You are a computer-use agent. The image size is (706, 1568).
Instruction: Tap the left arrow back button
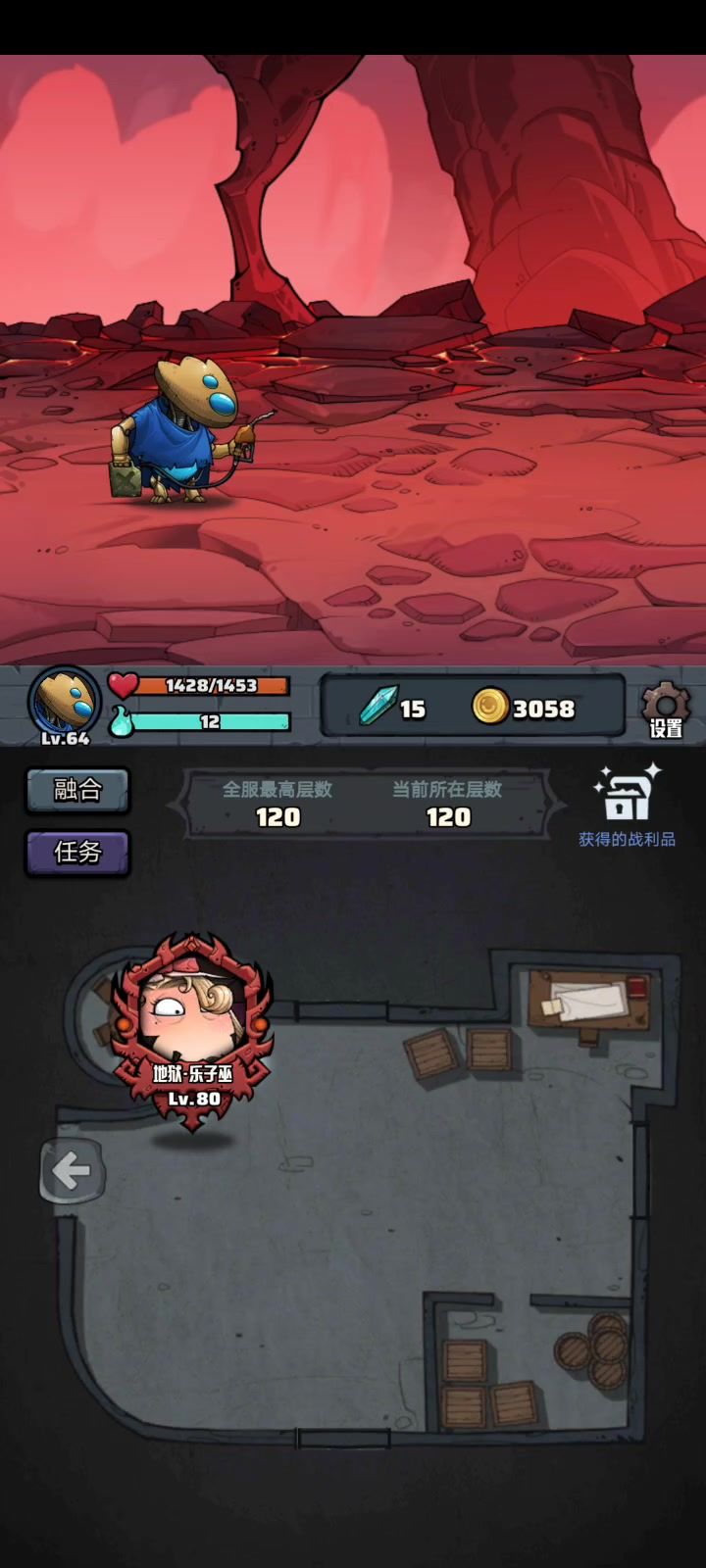tap(72, 1170)
